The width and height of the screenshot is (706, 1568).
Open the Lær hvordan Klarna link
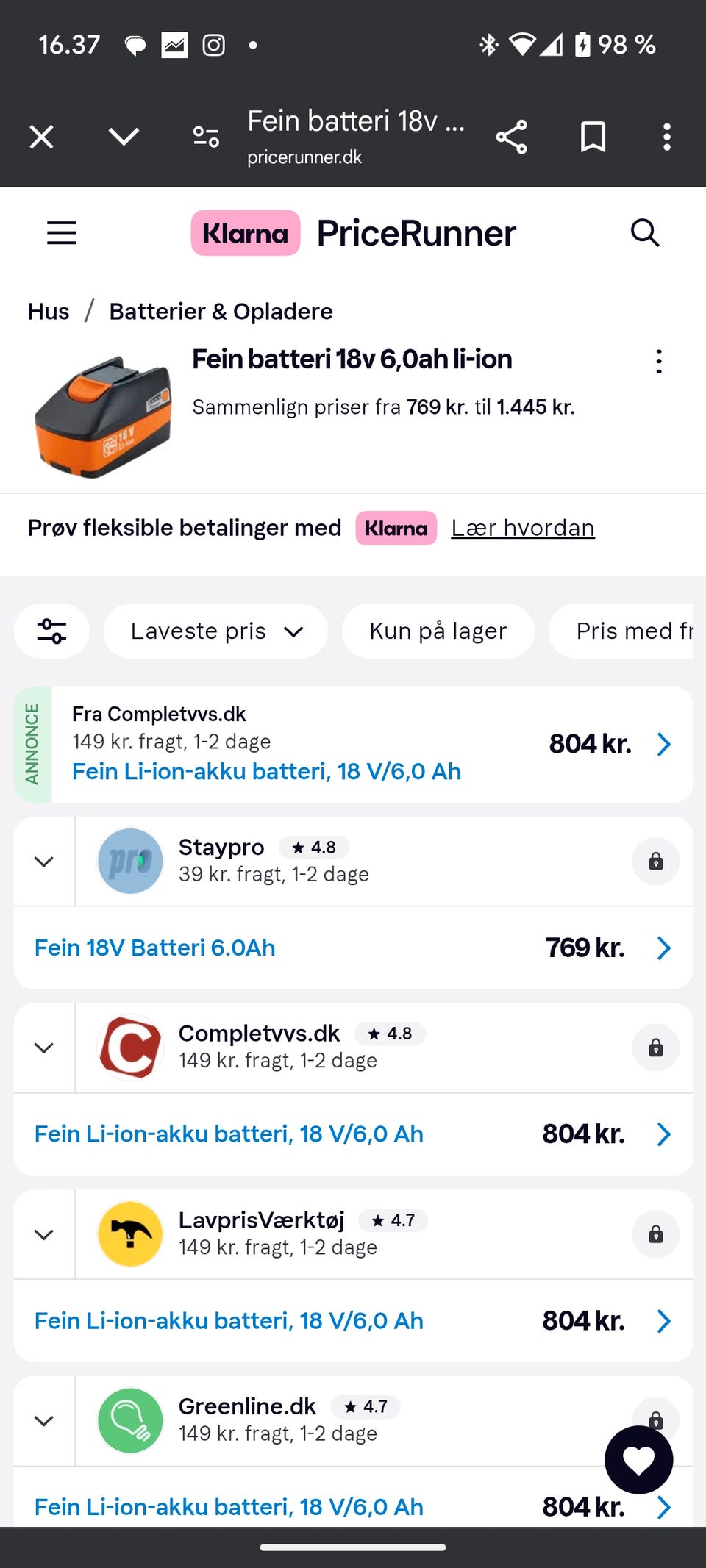(x=522, y=527)
